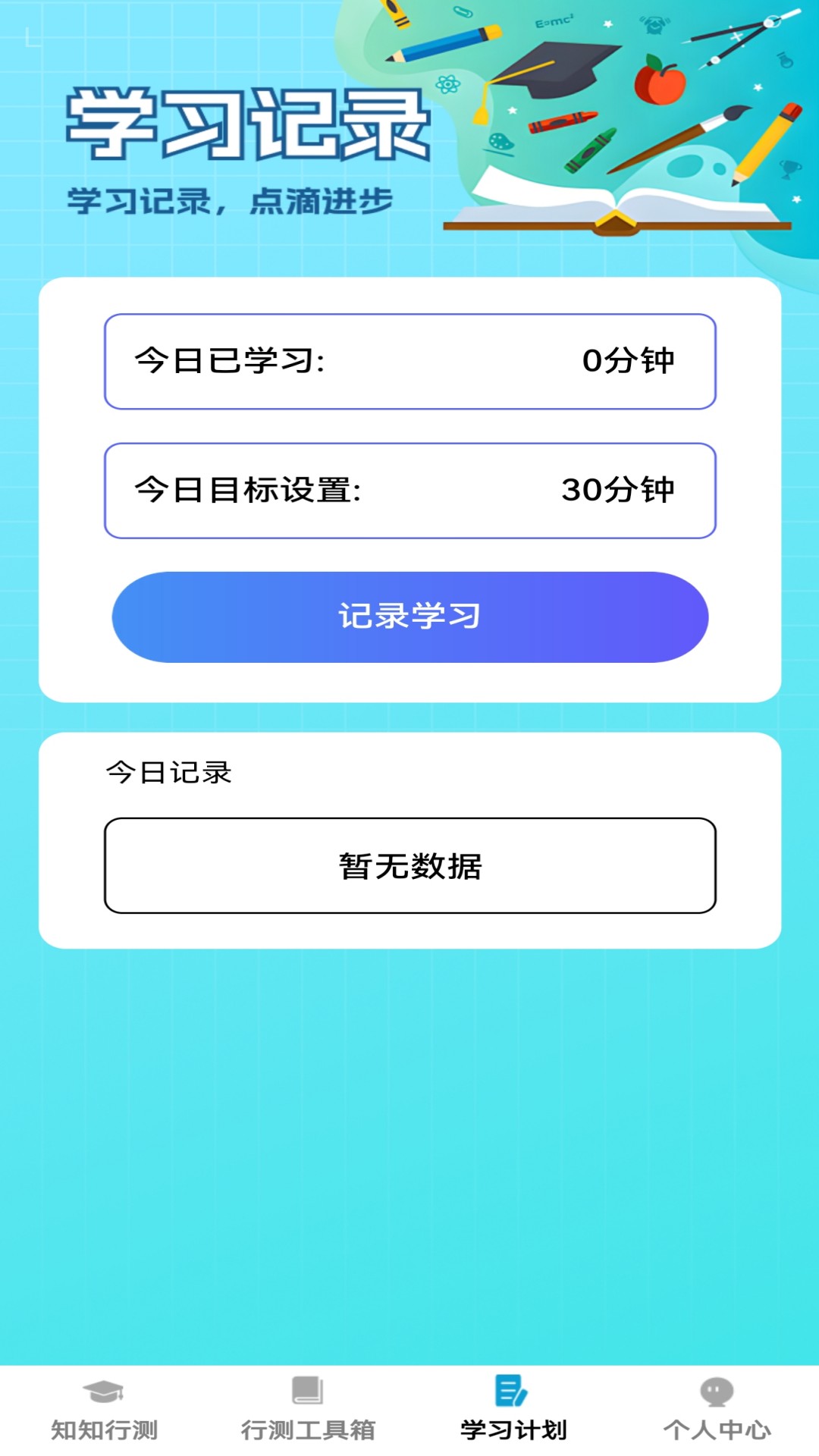Click the alarm clock doodle in banner
This screenshot has width=819, height=1456.
point(654,23)
